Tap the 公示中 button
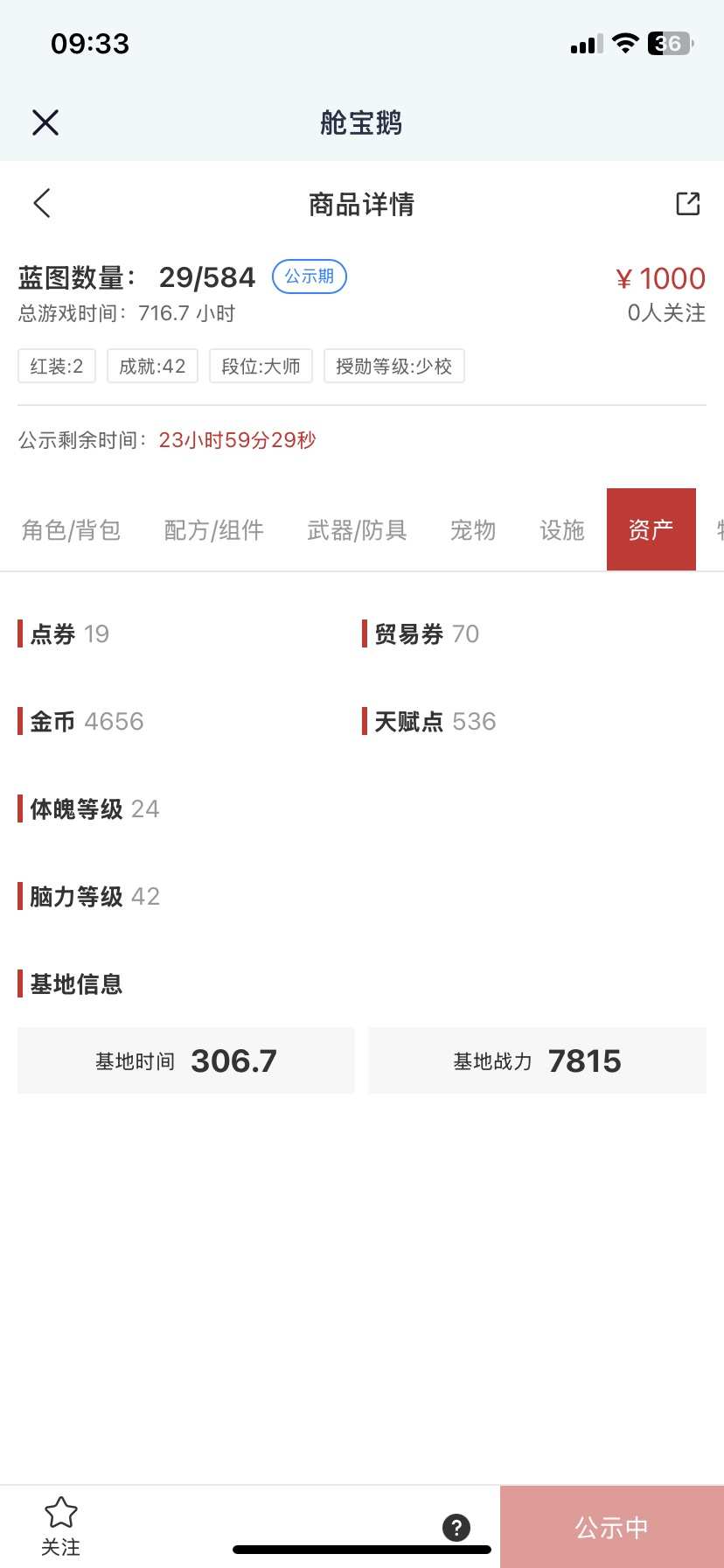 pyautogui.click(x=611, y=1528)
